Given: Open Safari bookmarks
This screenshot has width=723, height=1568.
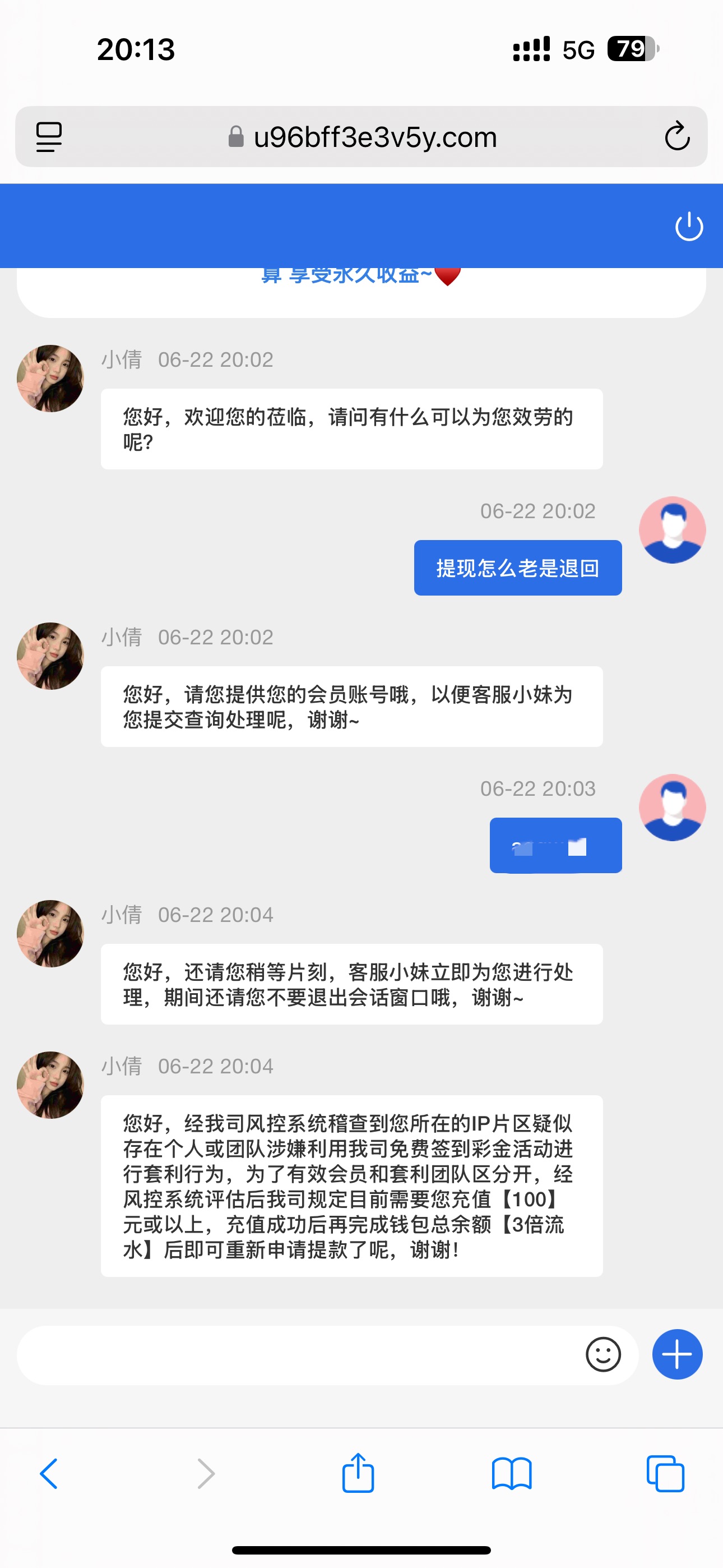Looking at the screenshot, I should (x=511, y=1474).
